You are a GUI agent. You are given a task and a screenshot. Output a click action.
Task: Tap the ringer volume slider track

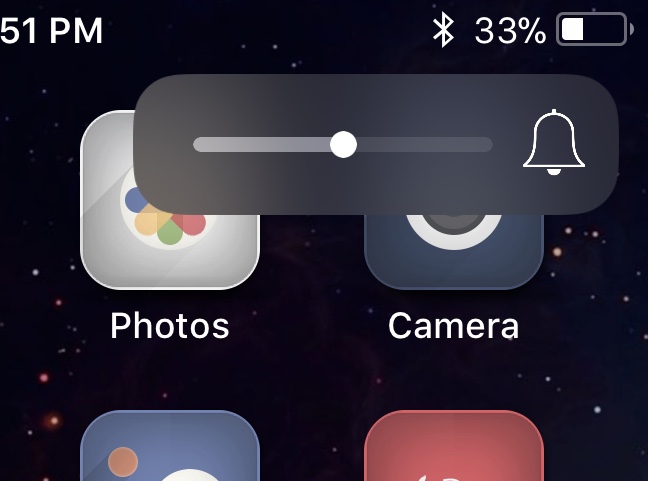[x=420, y=145]
